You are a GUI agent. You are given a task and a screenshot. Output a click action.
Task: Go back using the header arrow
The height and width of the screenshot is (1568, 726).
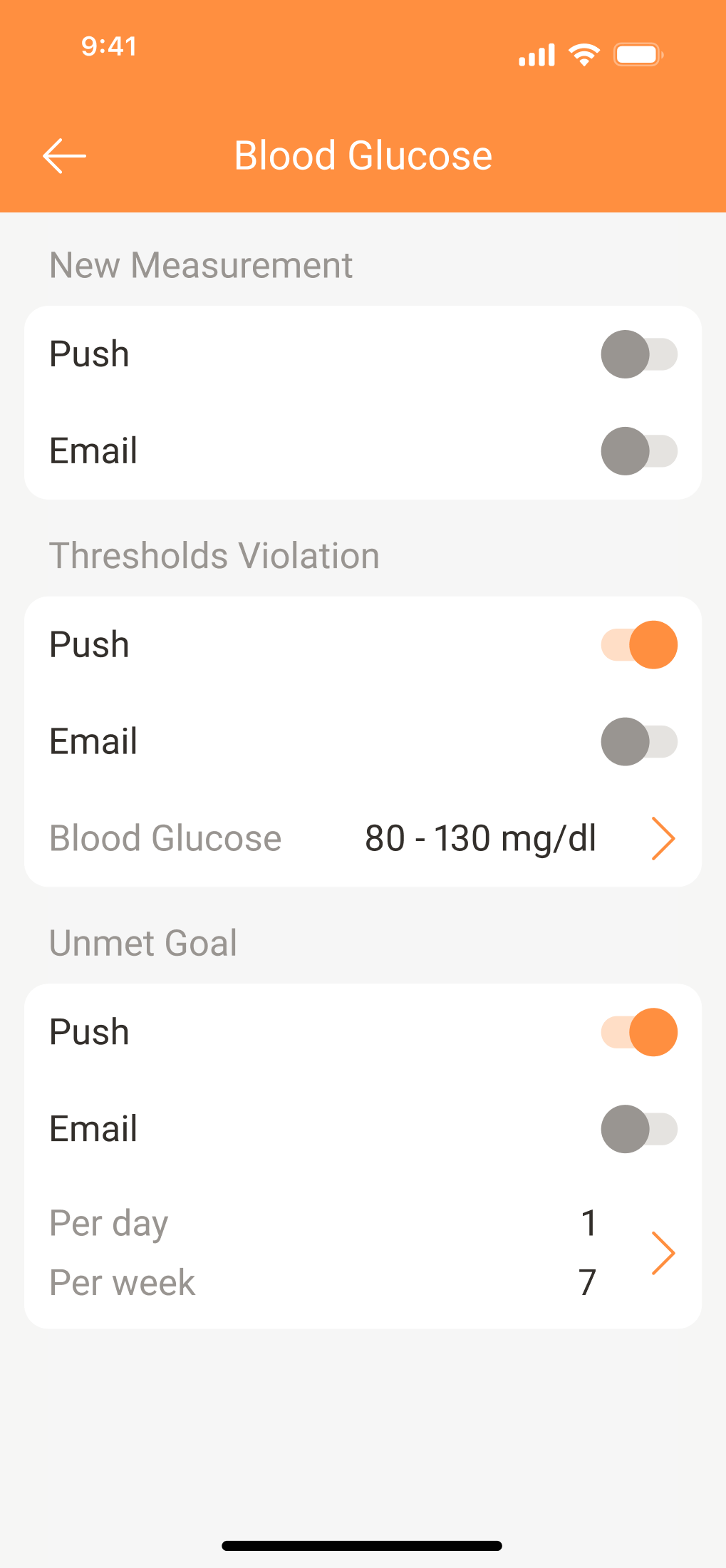tap(64, 156)
